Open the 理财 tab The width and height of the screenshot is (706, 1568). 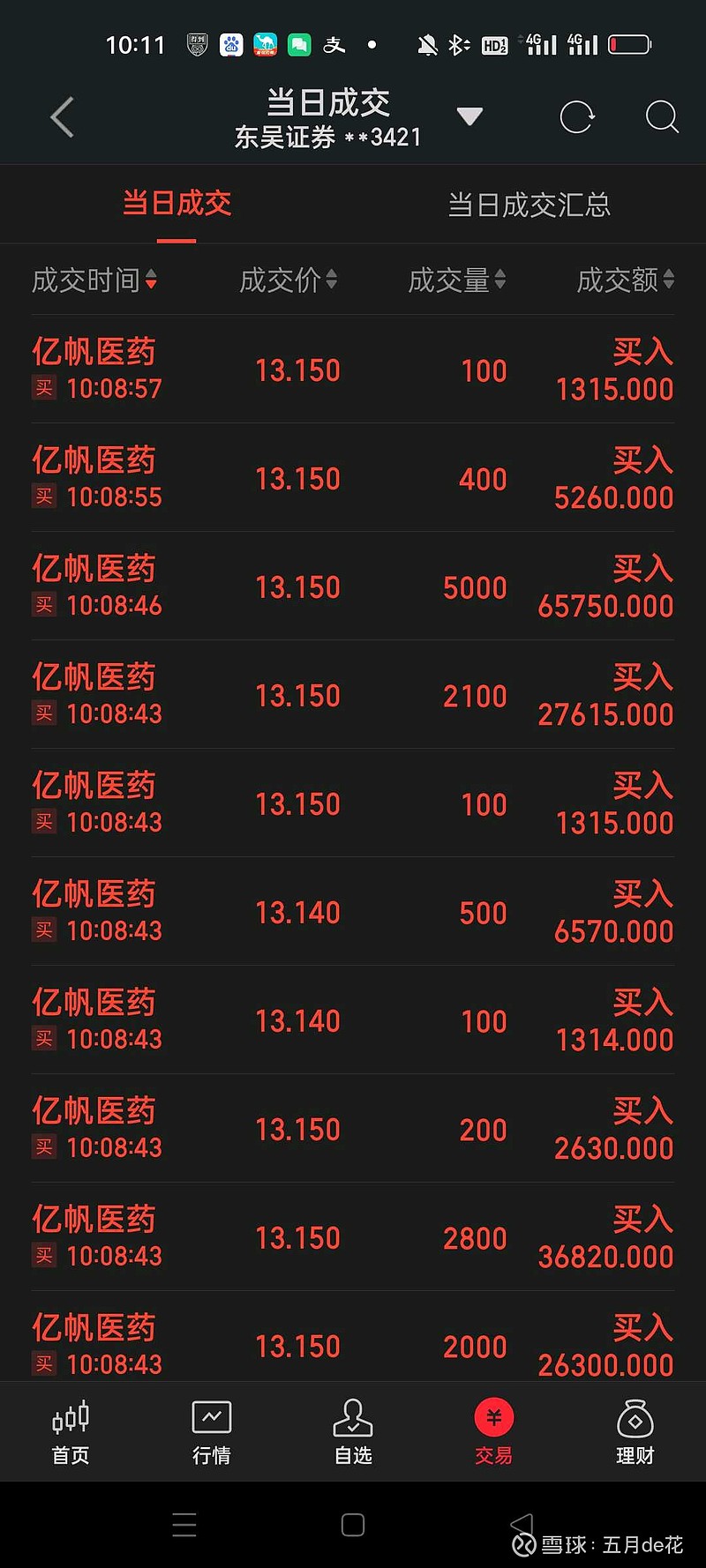(x=635, y=1432)
